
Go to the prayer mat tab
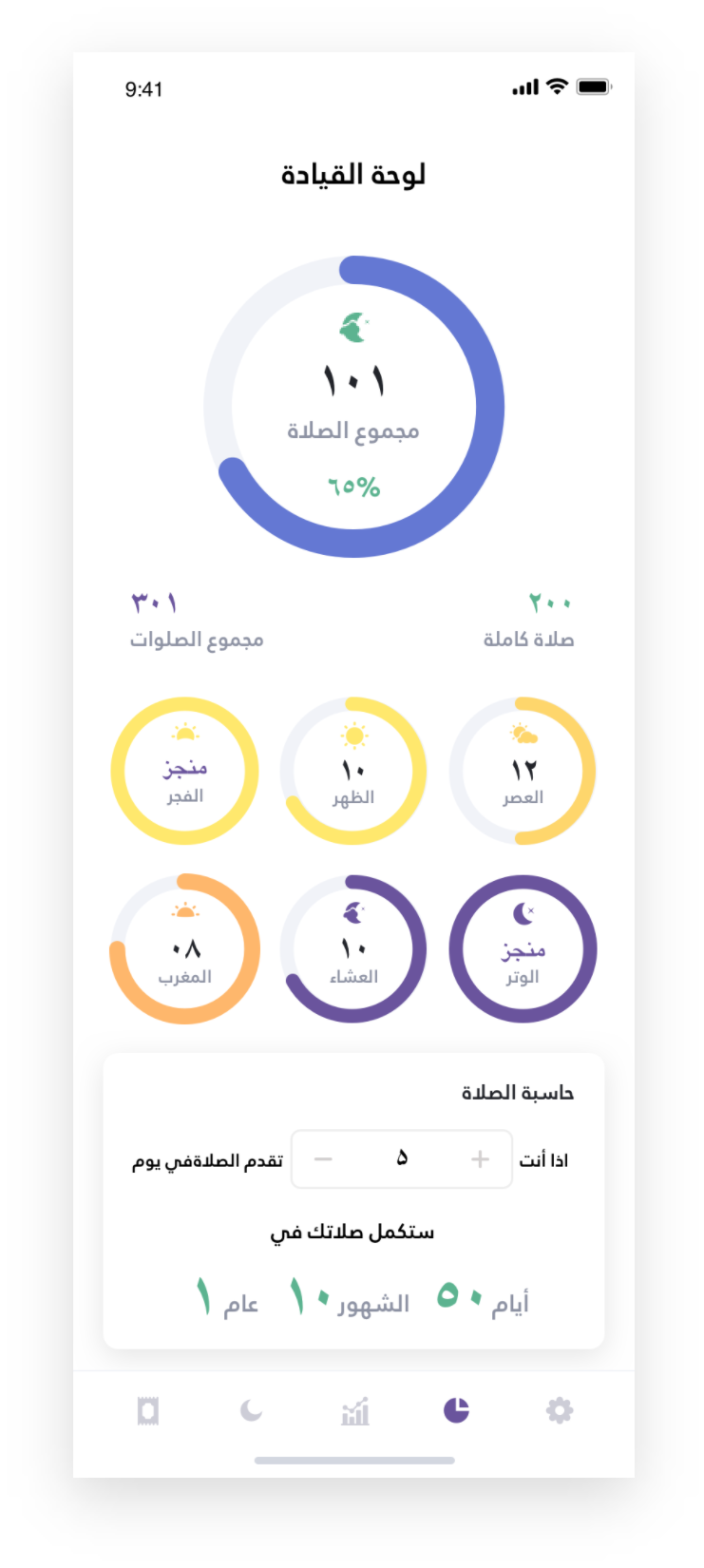pyautogui.click(x=148, y=1411)
